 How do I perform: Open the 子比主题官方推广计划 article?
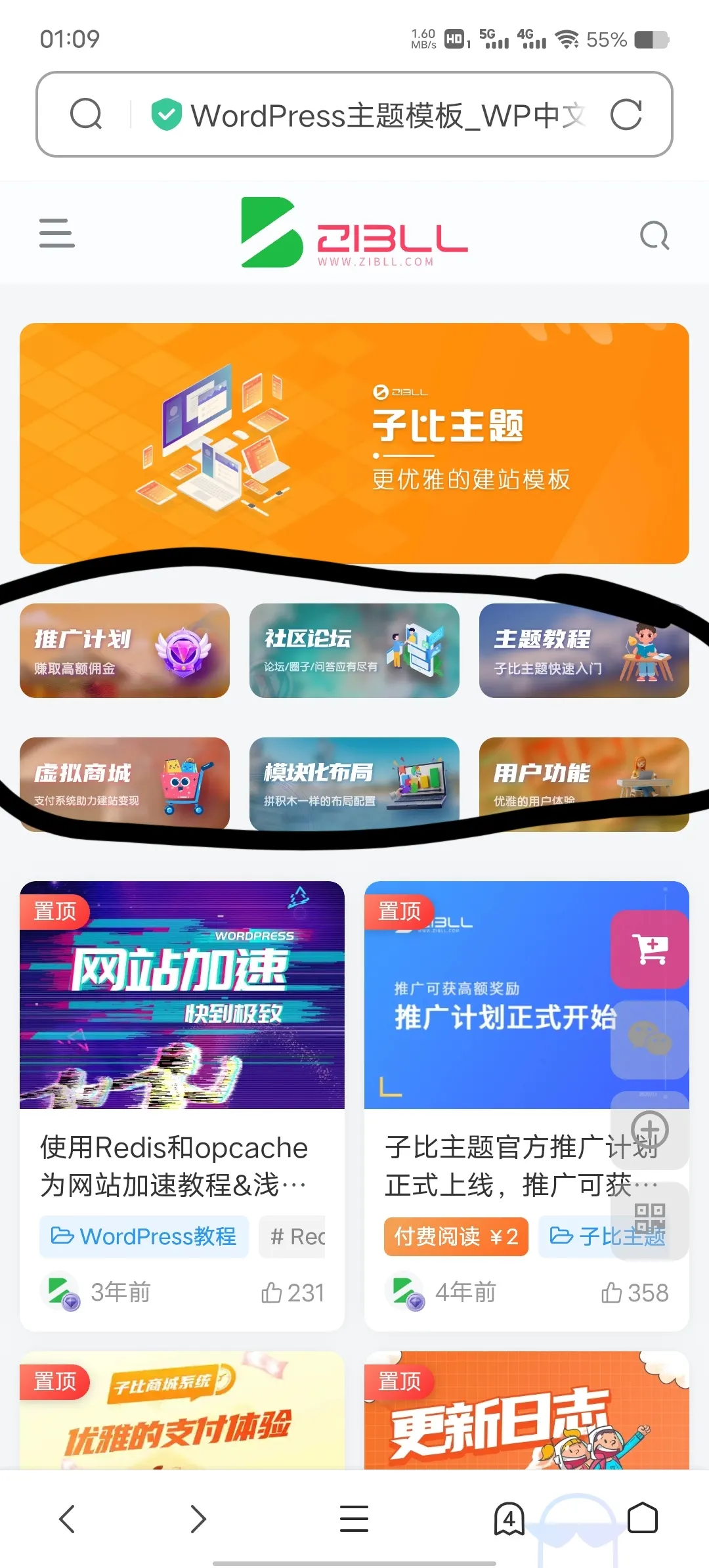point(521,1166)
